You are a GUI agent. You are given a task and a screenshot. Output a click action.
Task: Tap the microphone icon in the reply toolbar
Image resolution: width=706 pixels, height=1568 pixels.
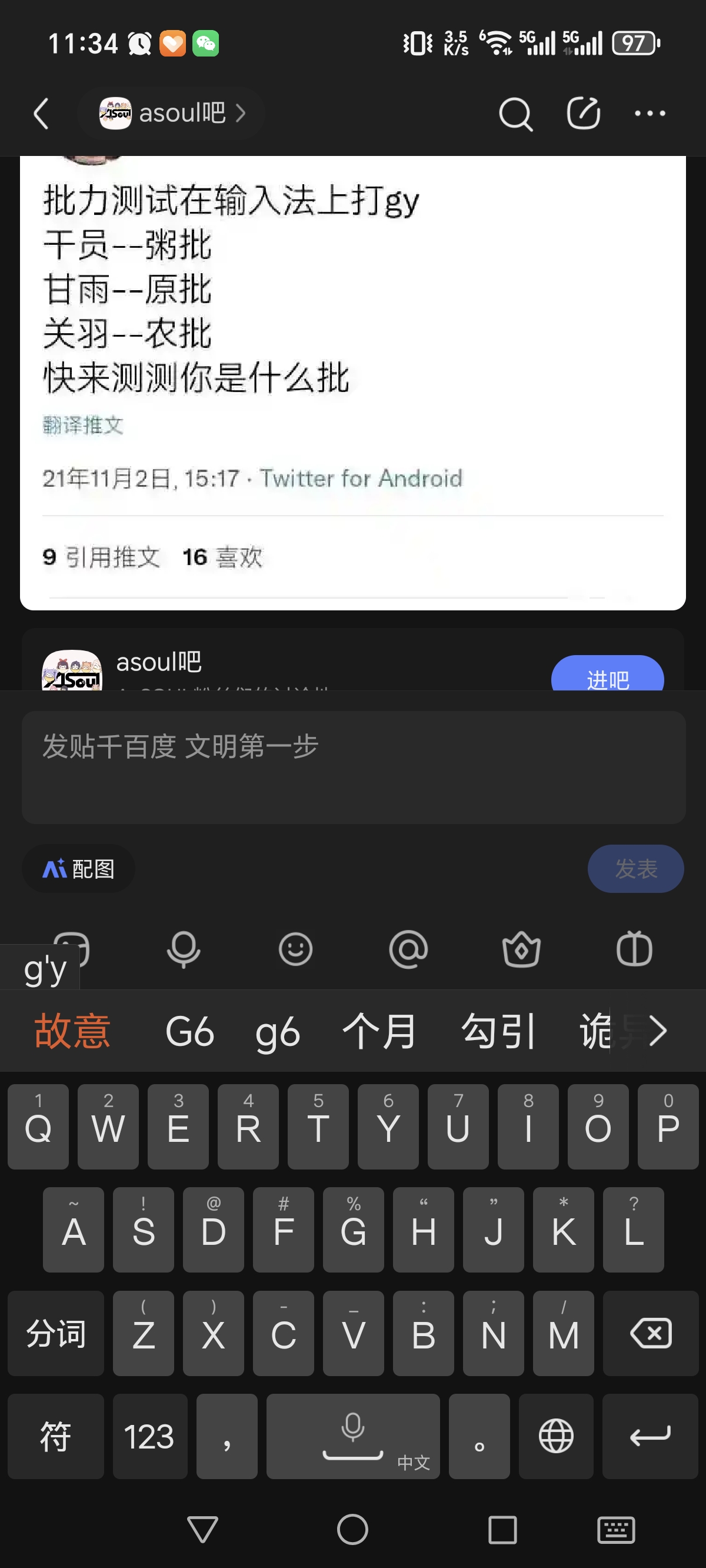183,949
